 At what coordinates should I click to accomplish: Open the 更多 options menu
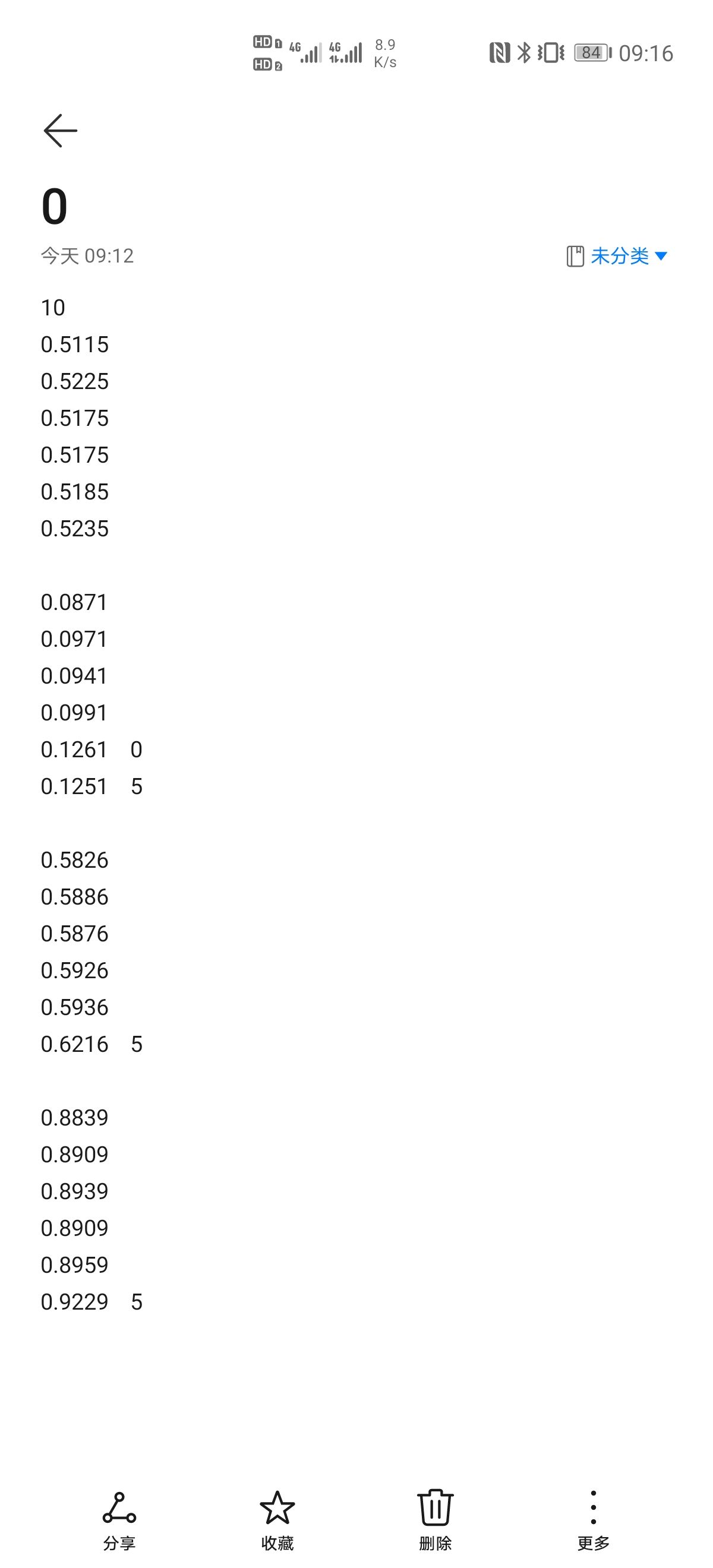pyautogui.click(x=593, y=1519)
